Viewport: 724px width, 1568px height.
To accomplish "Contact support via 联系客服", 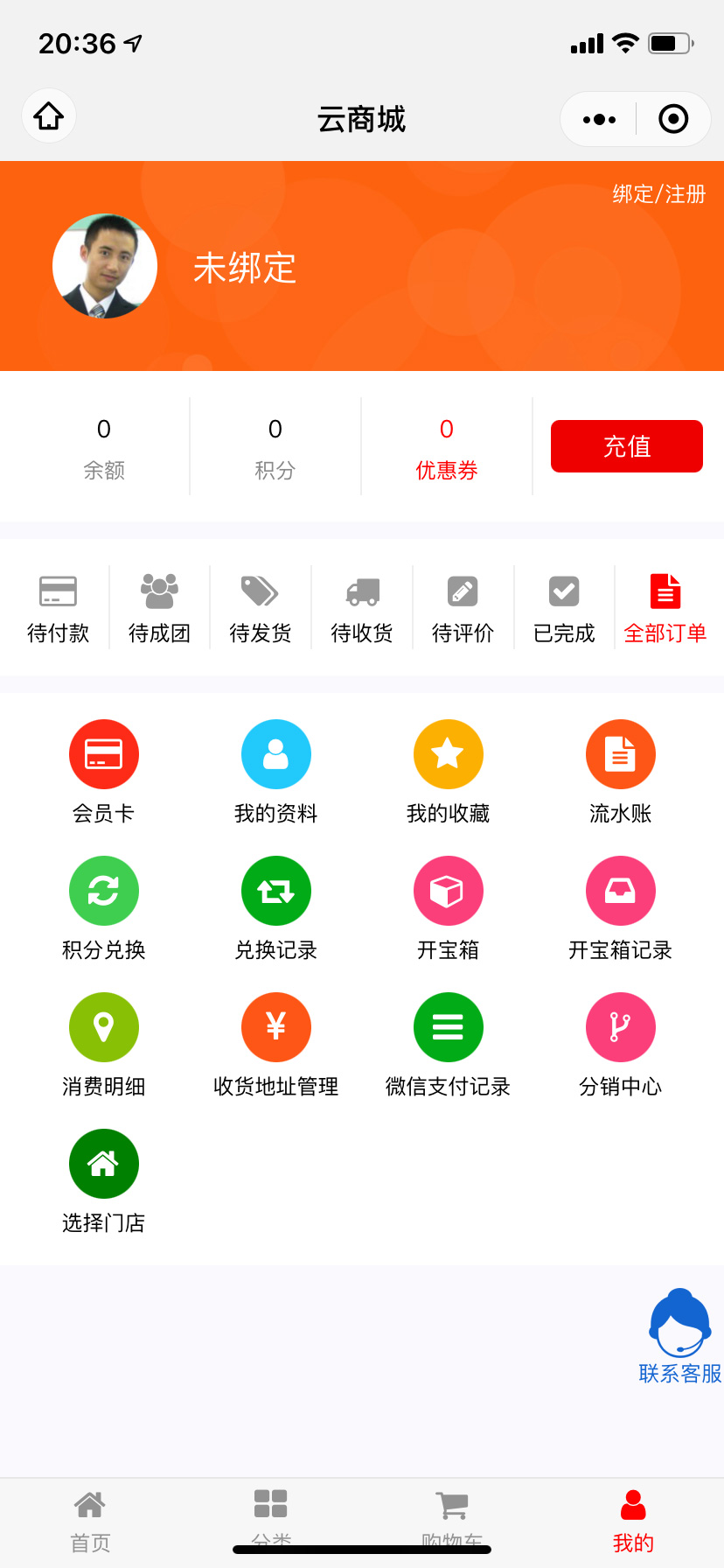I will point(679,1335).
